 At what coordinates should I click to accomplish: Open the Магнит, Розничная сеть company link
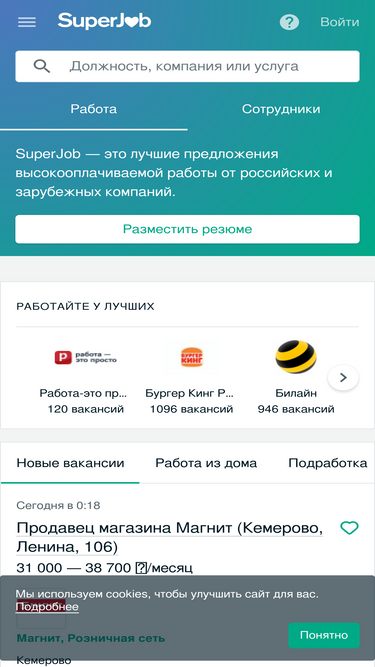point(91,638)
